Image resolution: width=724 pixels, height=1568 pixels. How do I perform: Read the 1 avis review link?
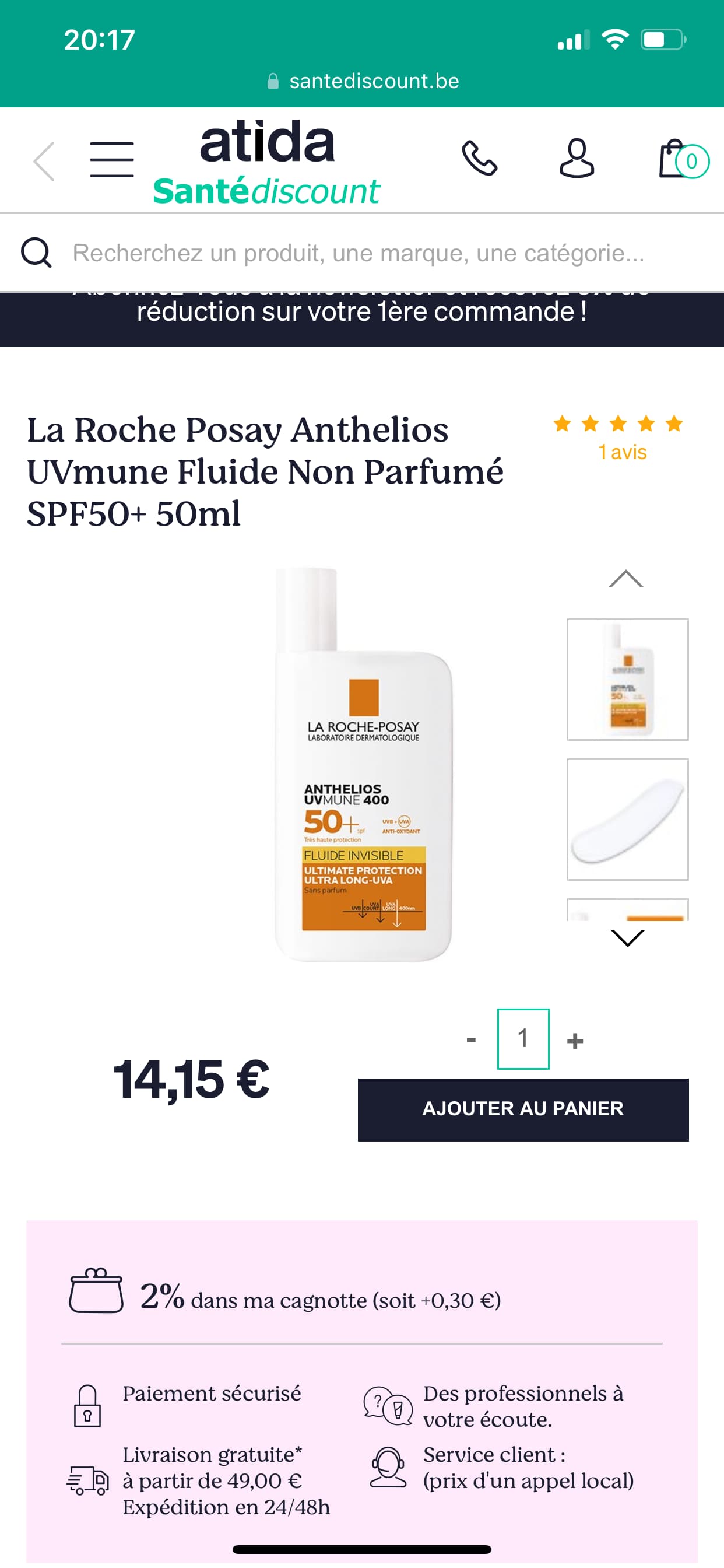coord(622,452)
